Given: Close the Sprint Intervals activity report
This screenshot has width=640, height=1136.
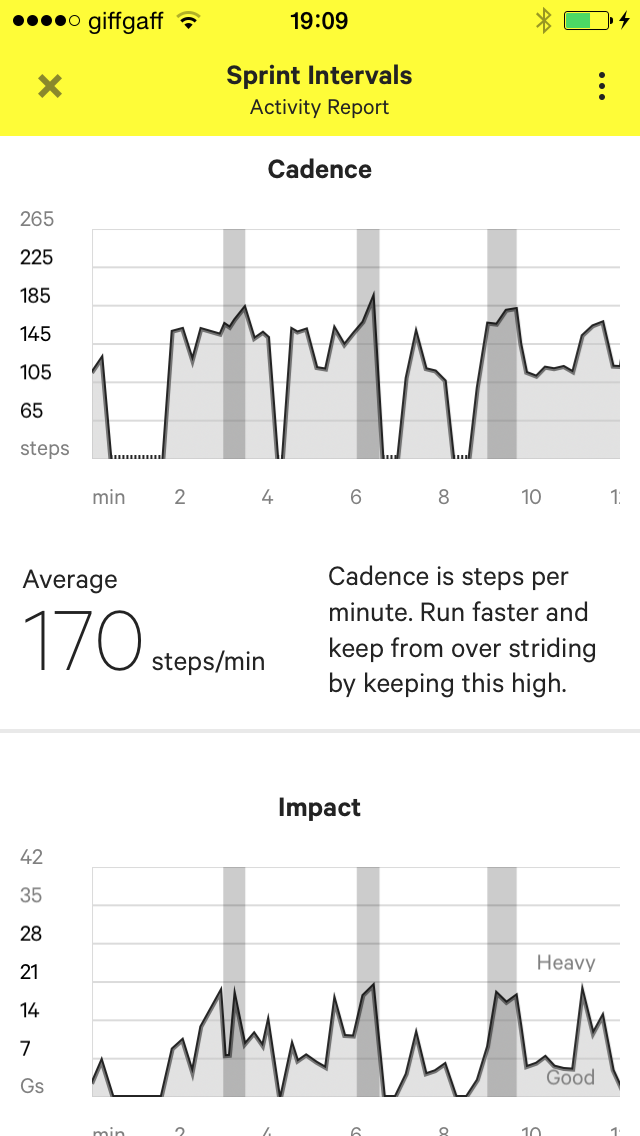Looking at the screenshot, I should pyautogui.click(x=50, y=87).
